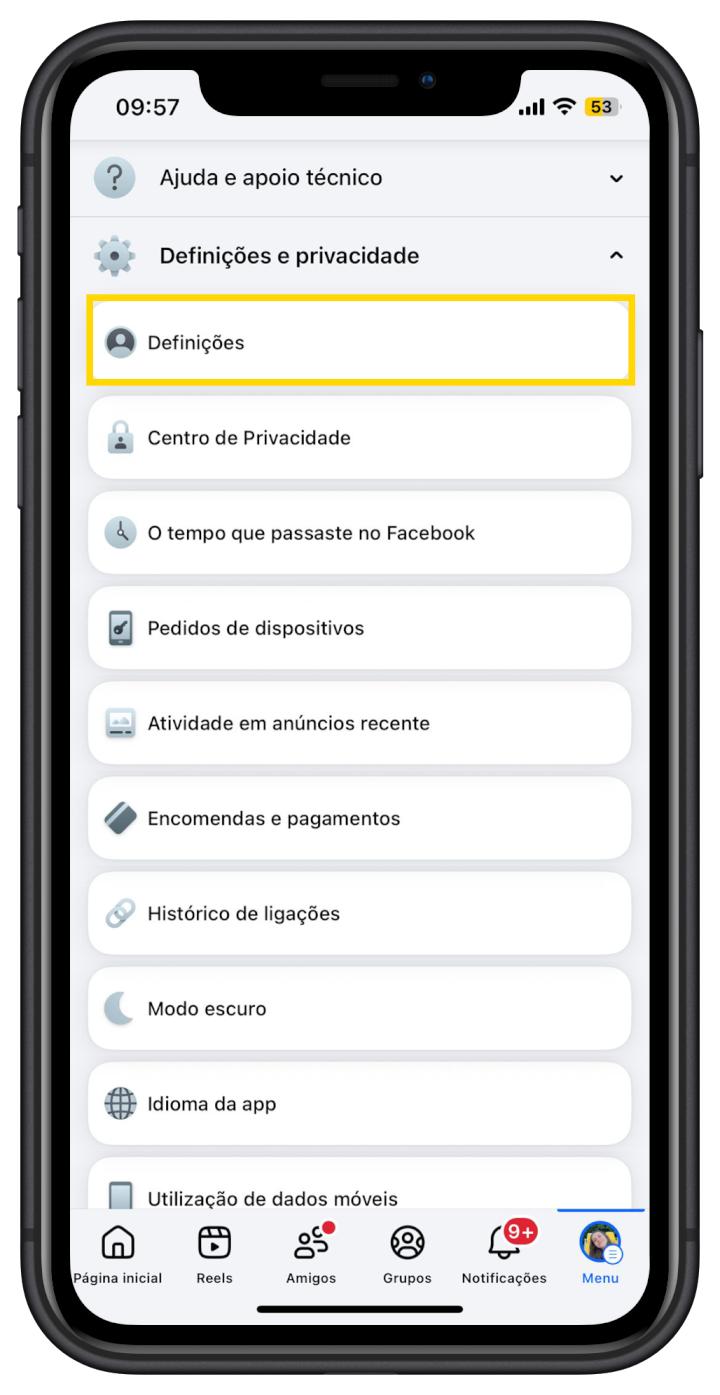Open Pedidos de dispositivos

coord(360,628)
